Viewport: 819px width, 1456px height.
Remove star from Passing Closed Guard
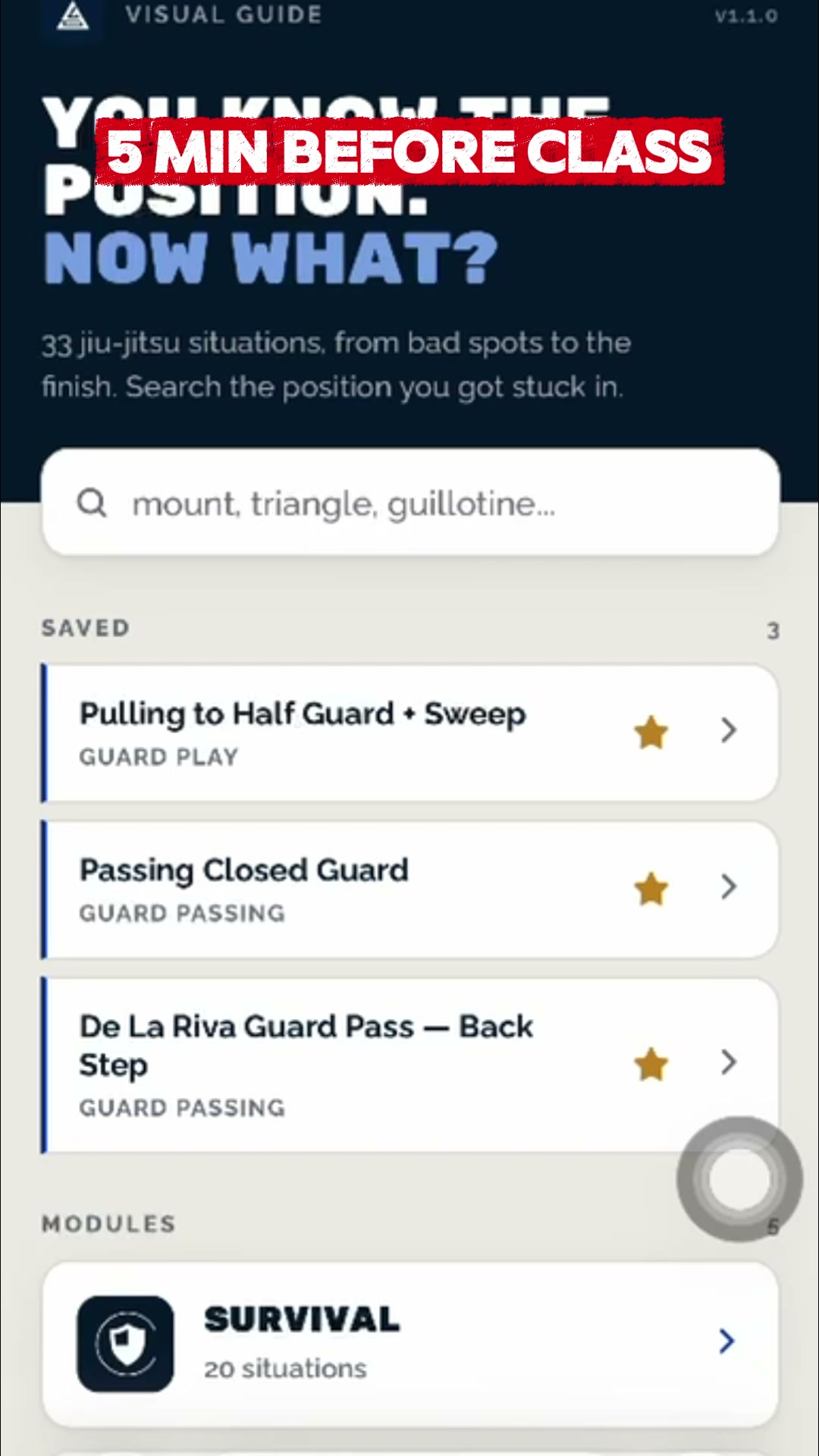(651, 889)
